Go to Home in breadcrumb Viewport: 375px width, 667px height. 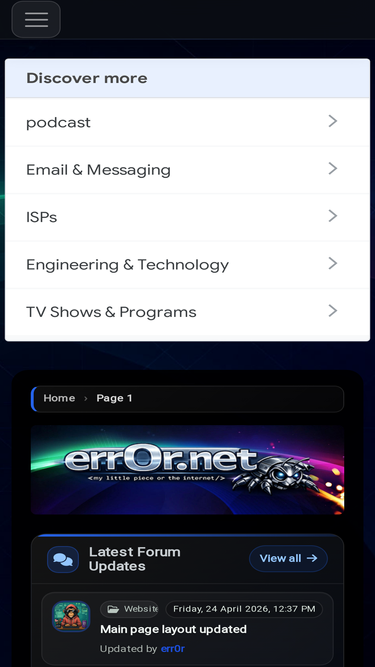click(x=59, y=398)
